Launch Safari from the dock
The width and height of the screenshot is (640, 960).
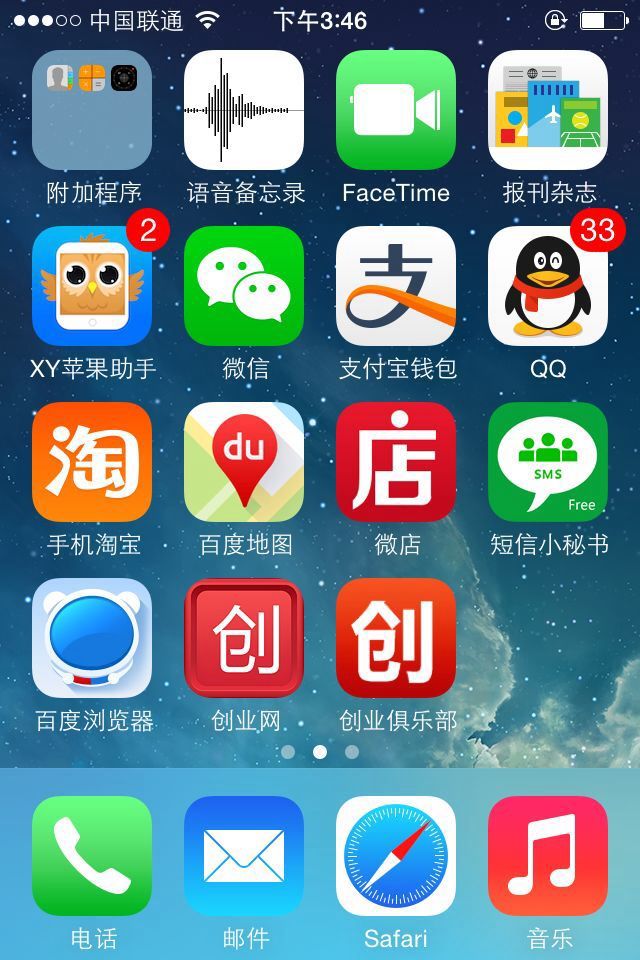pyautogui.click(x=396, y=856)
